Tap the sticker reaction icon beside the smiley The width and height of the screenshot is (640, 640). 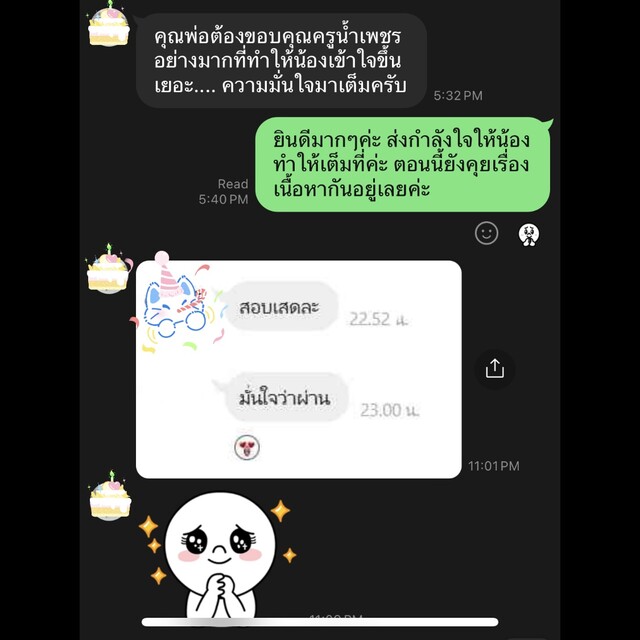coord(529,234)
